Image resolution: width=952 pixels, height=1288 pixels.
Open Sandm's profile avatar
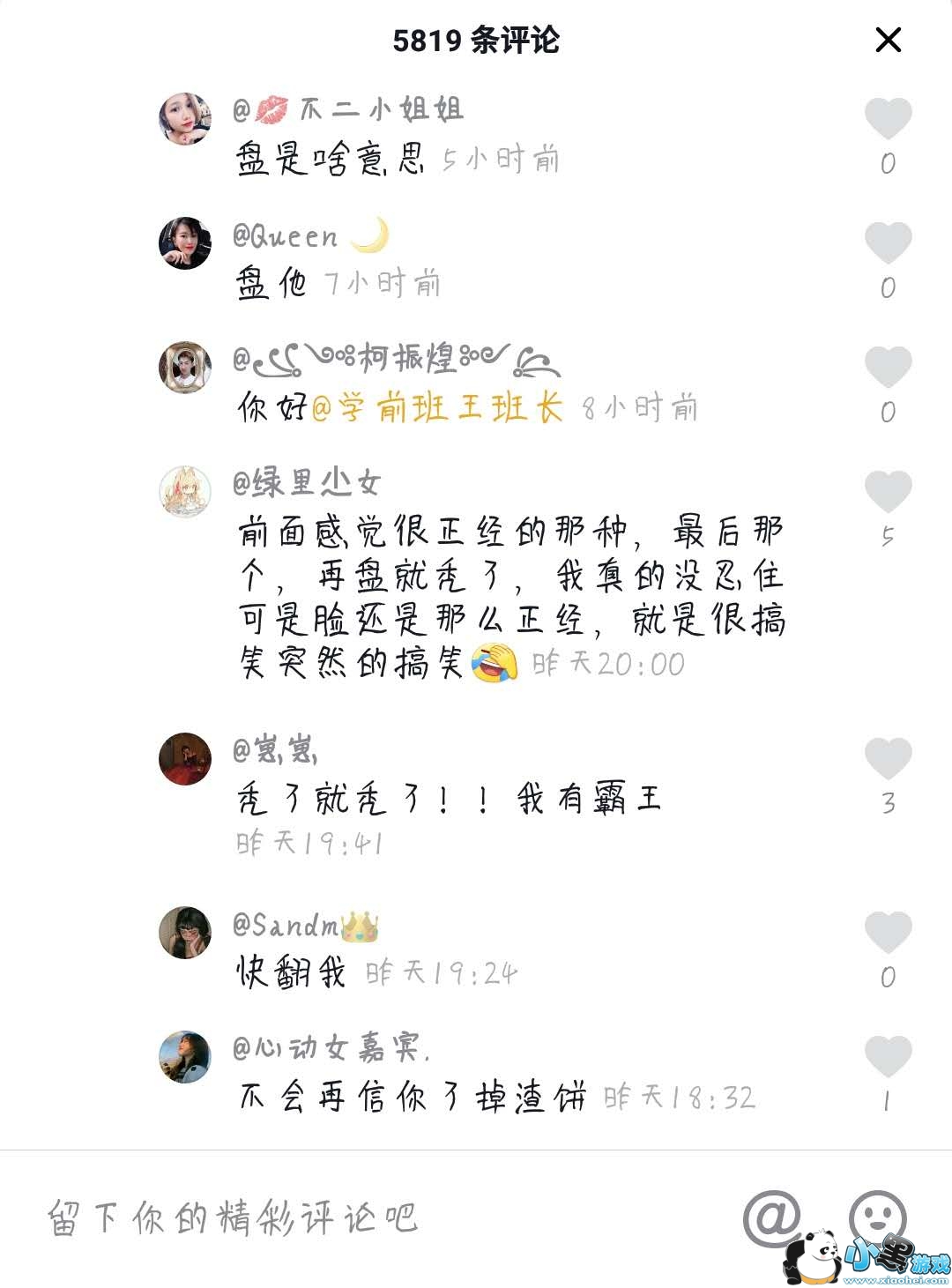click(x=185, y=933)
